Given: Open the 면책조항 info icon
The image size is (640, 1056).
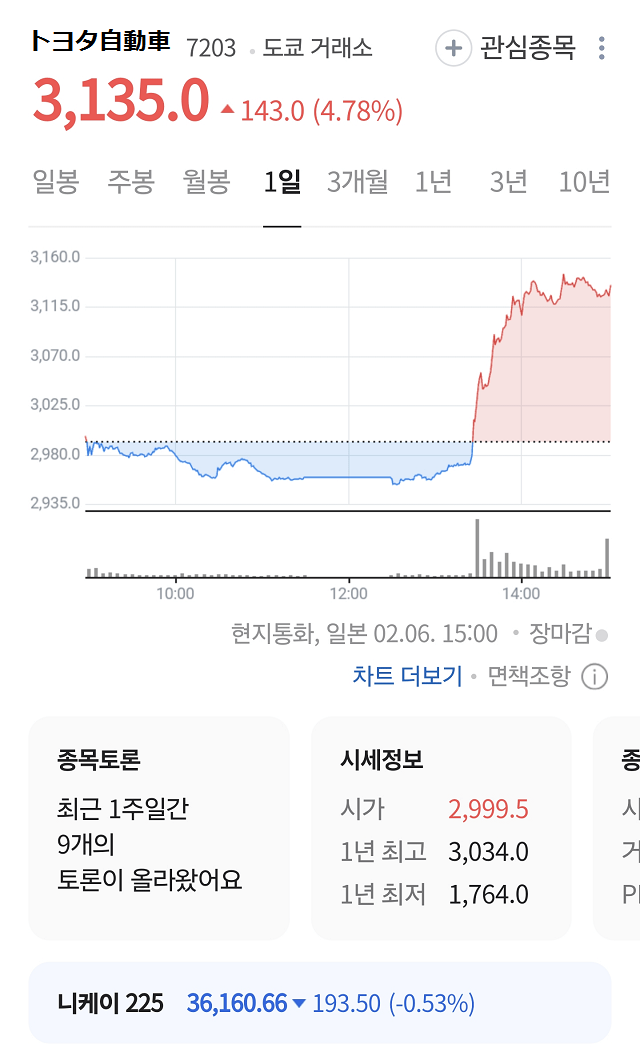Looking at the screenshot, I should coord(594,677).
